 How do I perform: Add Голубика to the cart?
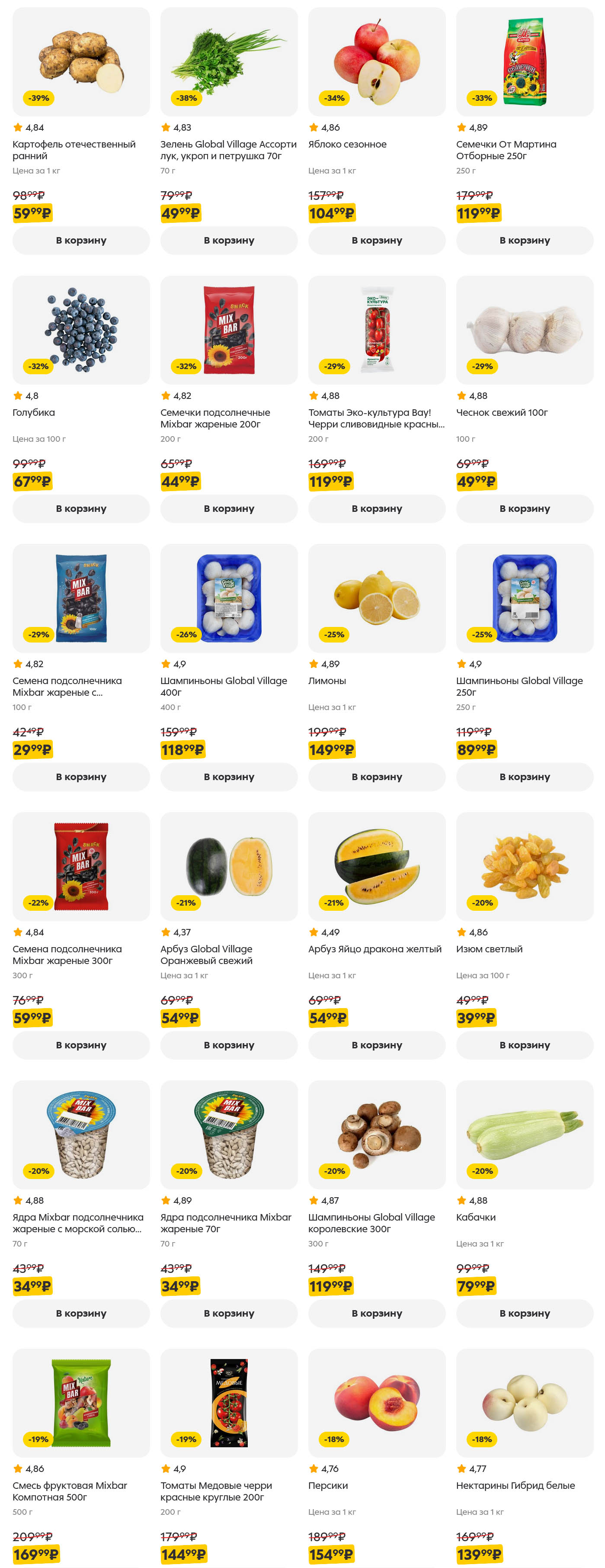tap(81, 508)
